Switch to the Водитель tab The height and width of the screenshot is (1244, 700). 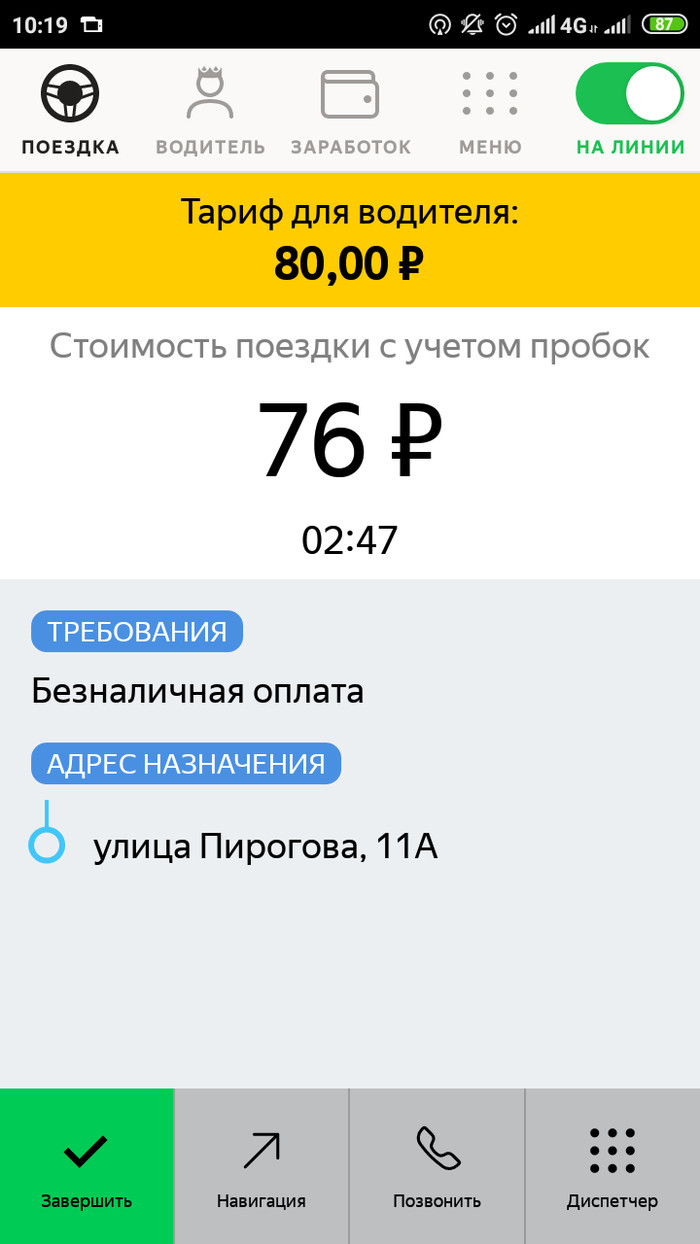pyautogui.click(x=210, y=112)
